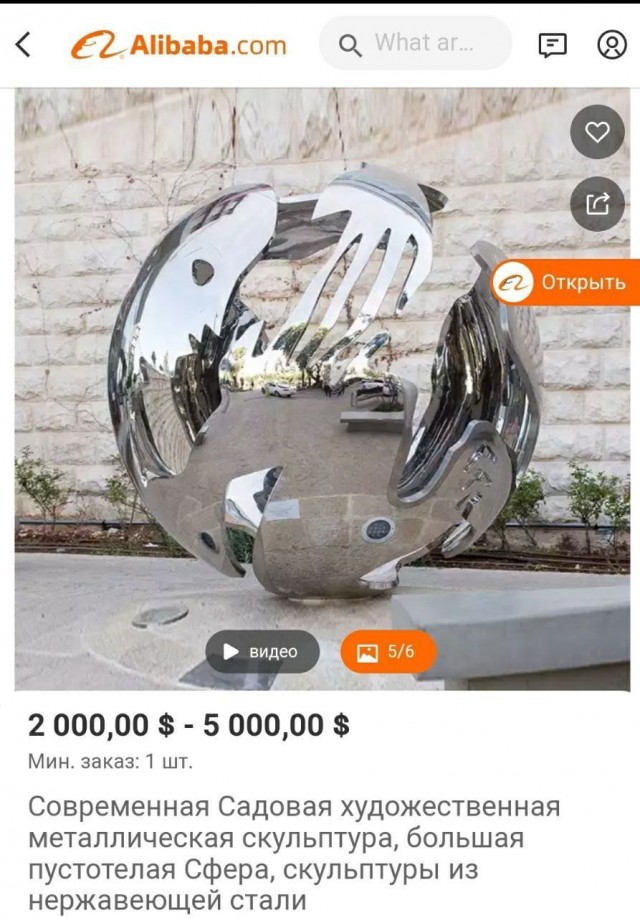Open the messages icon
The height and width of the screenshot is (918, 640).
tap(552, 44)
